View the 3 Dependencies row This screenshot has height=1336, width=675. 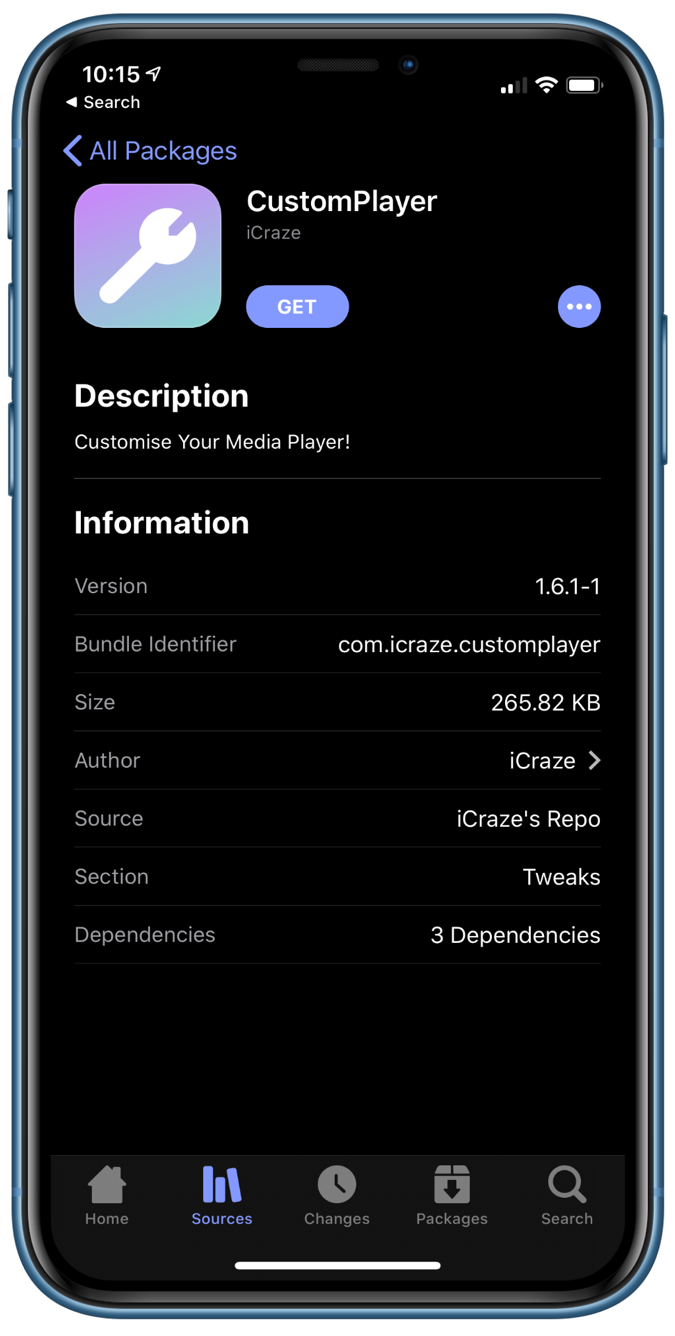[337, 935]
